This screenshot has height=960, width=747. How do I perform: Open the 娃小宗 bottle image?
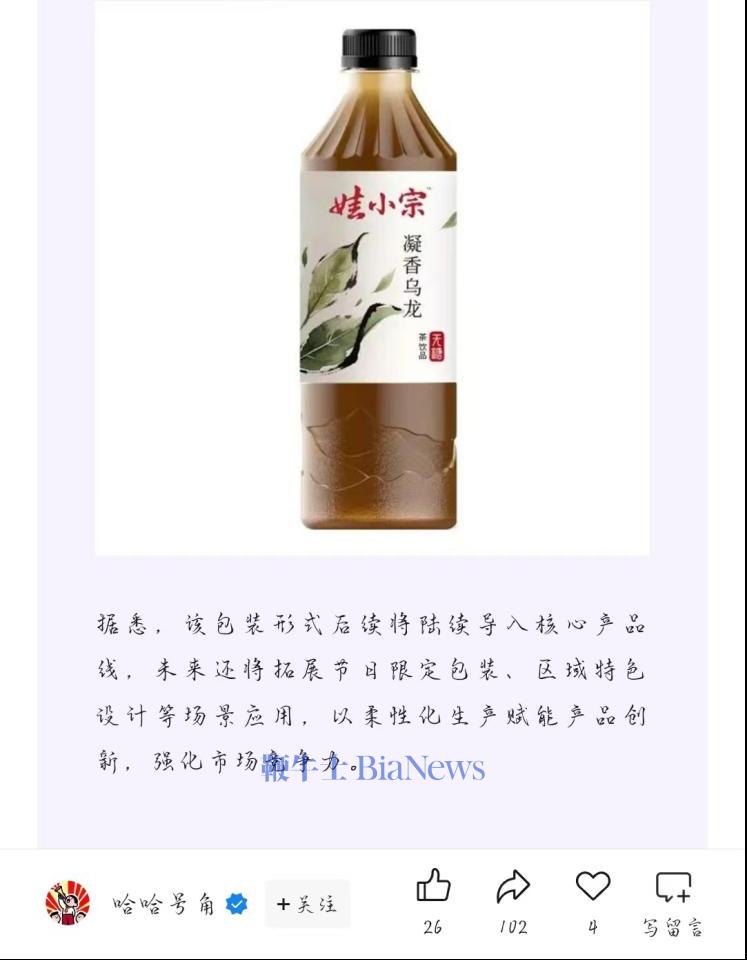point(378,280)
